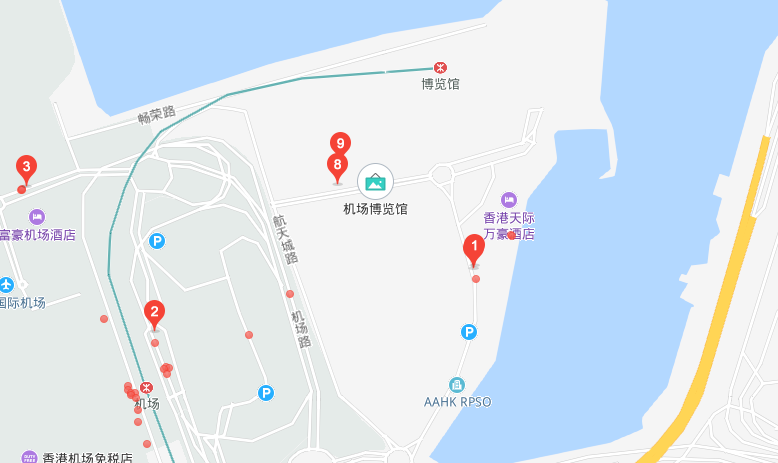The height and width of the screenshot is (463, 778).
Task: Choose the red marker numbered 8
Action: tap(338, 167)
